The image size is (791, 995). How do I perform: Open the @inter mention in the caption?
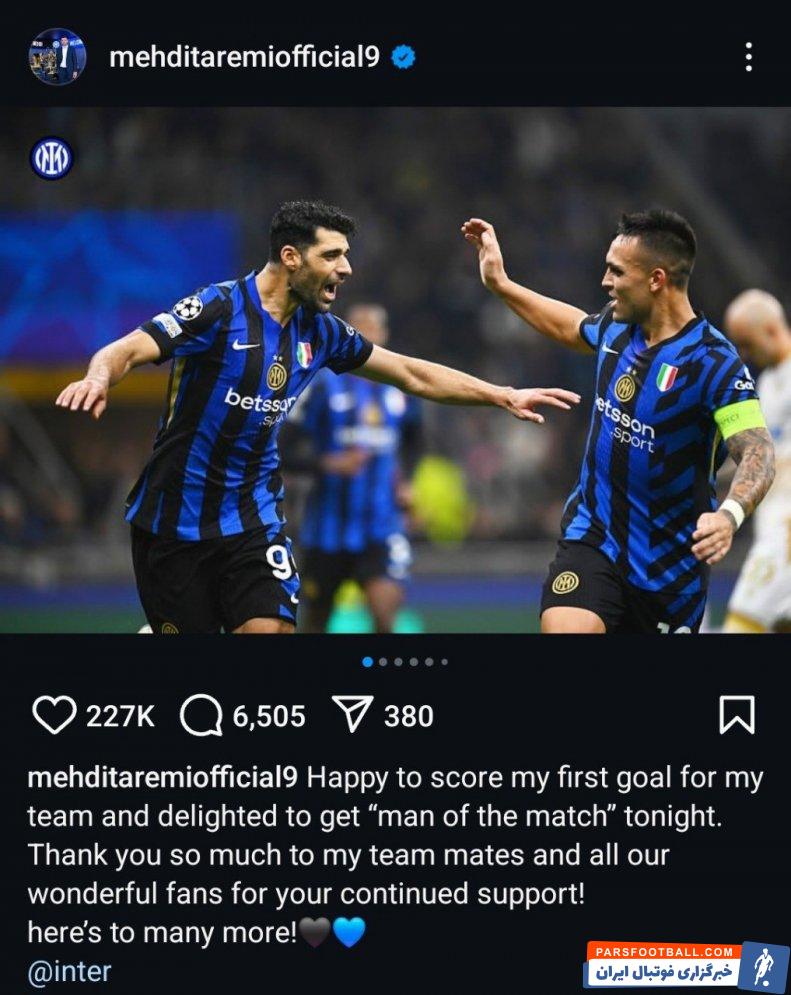pos(69,971)
